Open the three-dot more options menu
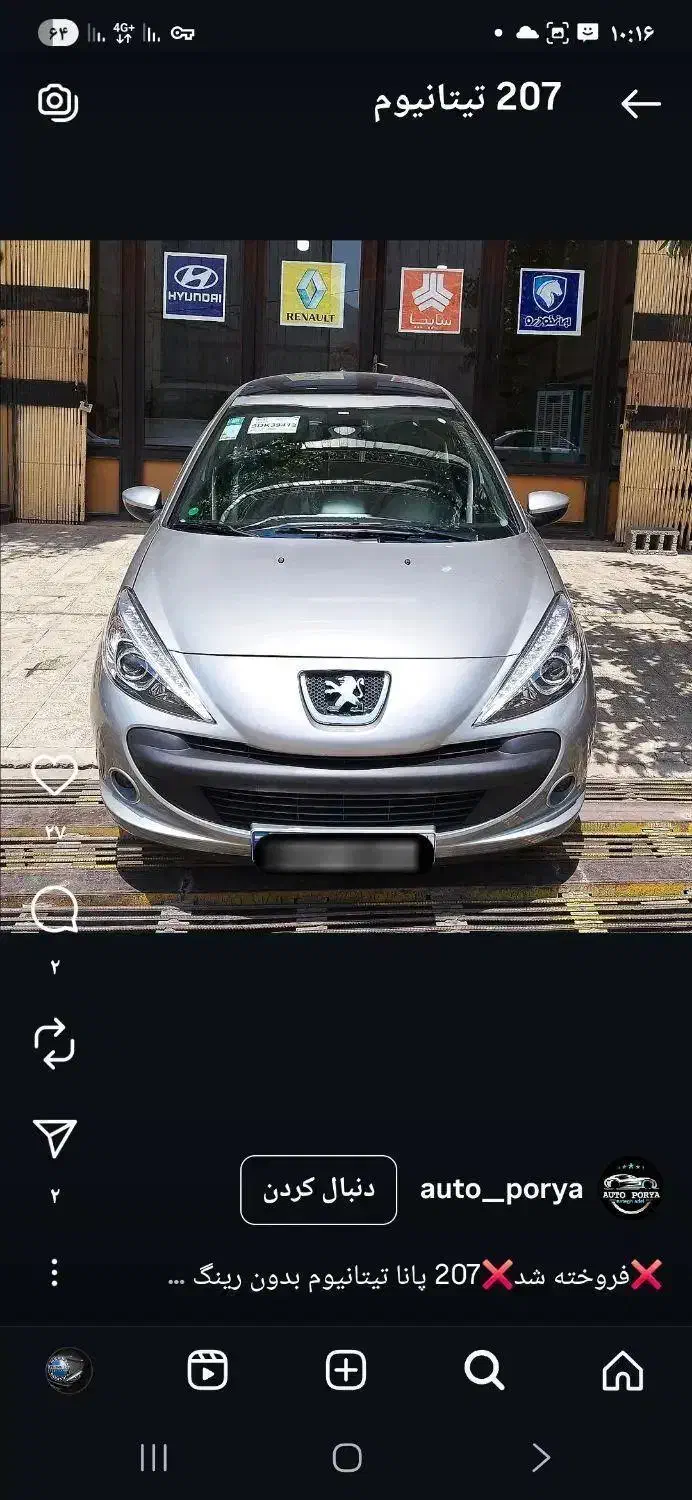 point(54,1273)
